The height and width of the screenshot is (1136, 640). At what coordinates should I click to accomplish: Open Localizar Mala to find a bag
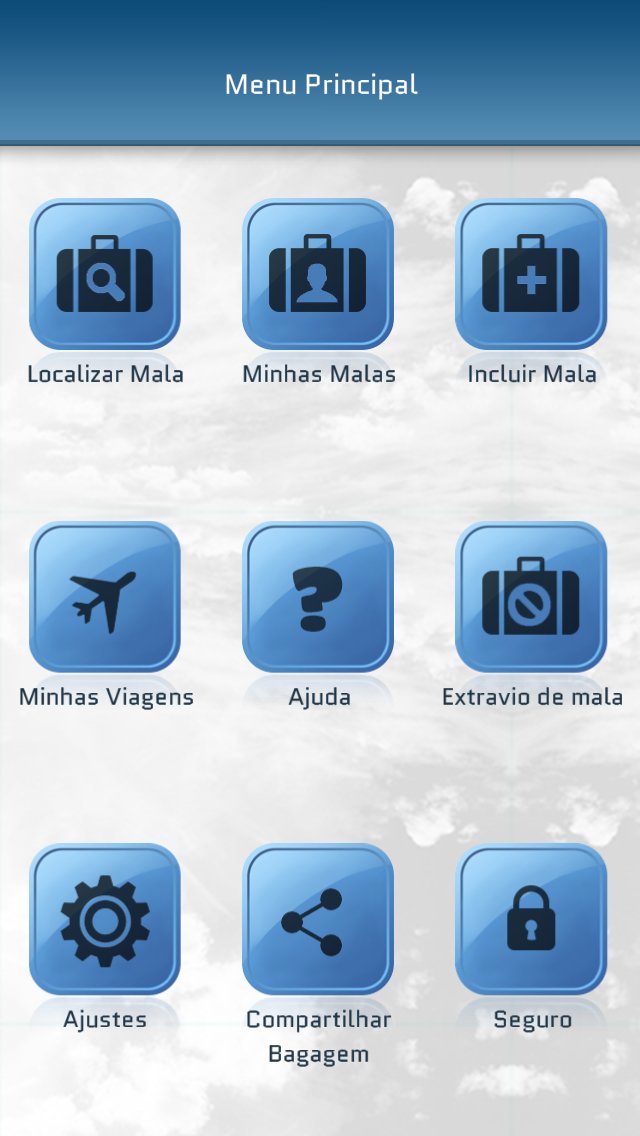click(x=105, y=274)
